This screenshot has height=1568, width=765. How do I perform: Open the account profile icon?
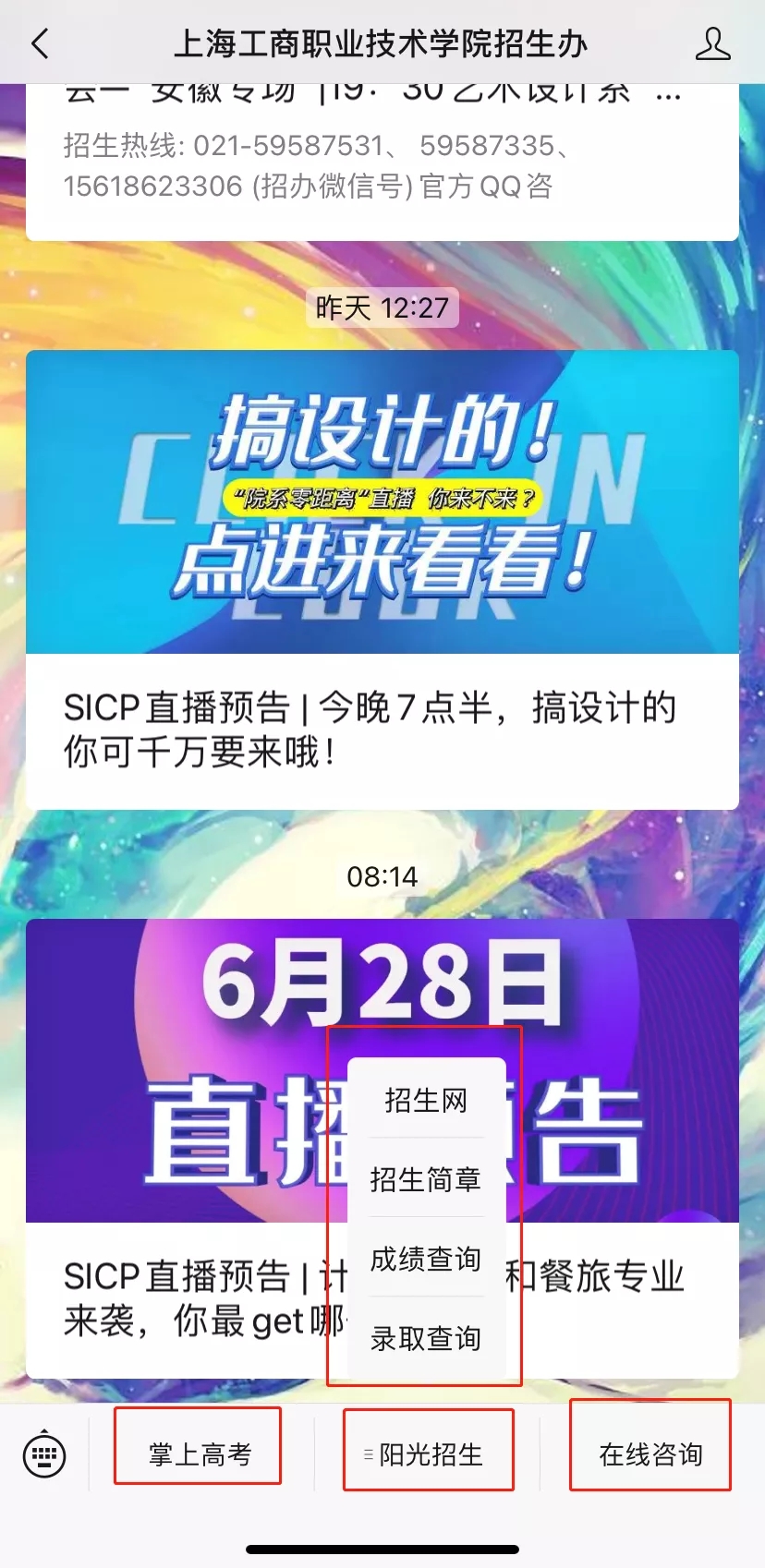712,43
